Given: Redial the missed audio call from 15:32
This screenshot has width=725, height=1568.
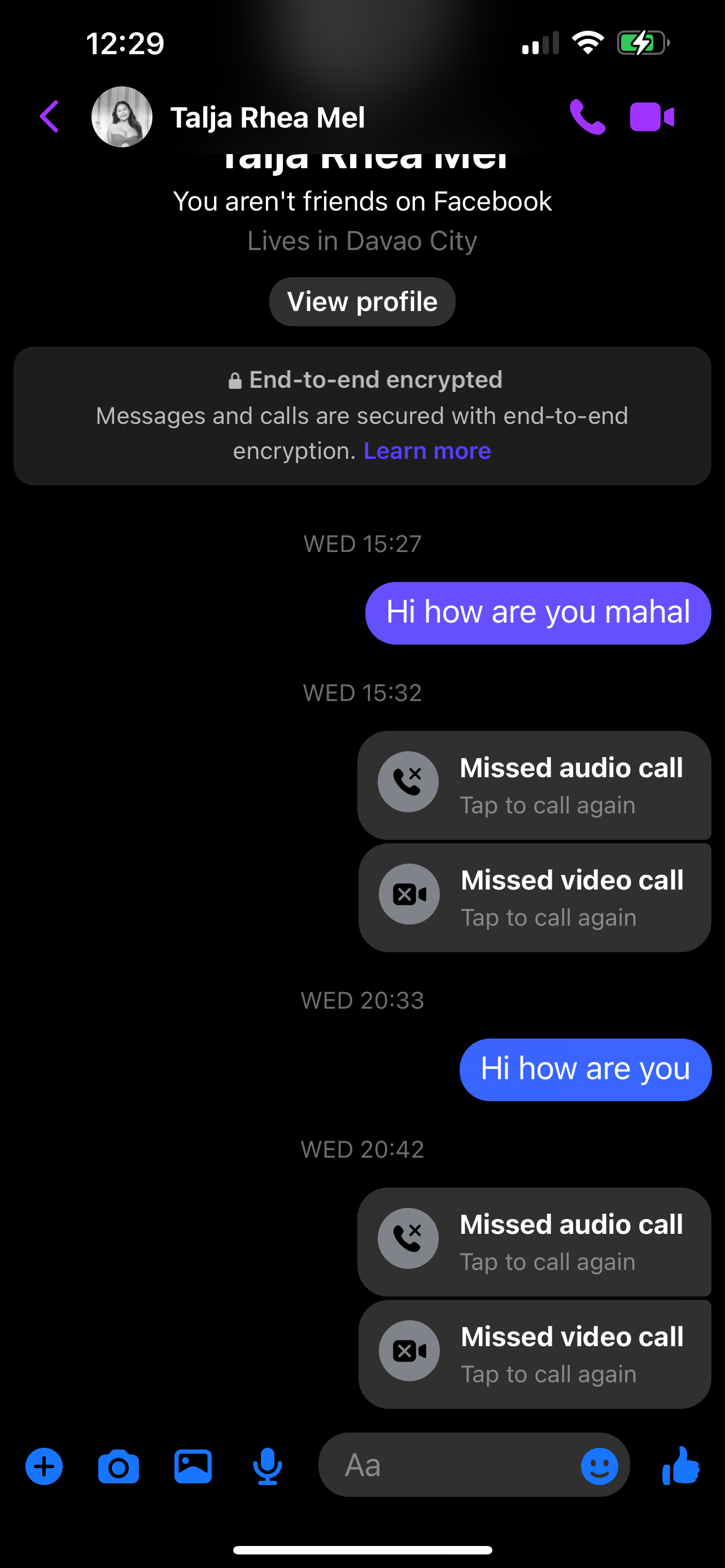Looking at the screenshot, I should [x=534, y=785].
